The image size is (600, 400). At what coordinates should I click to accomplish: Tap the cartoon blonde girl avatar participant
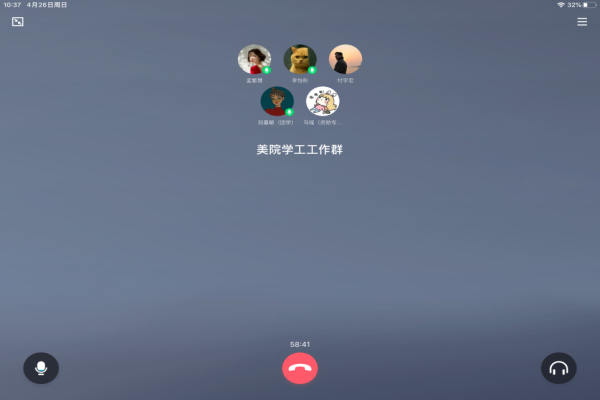coord(323,101)
